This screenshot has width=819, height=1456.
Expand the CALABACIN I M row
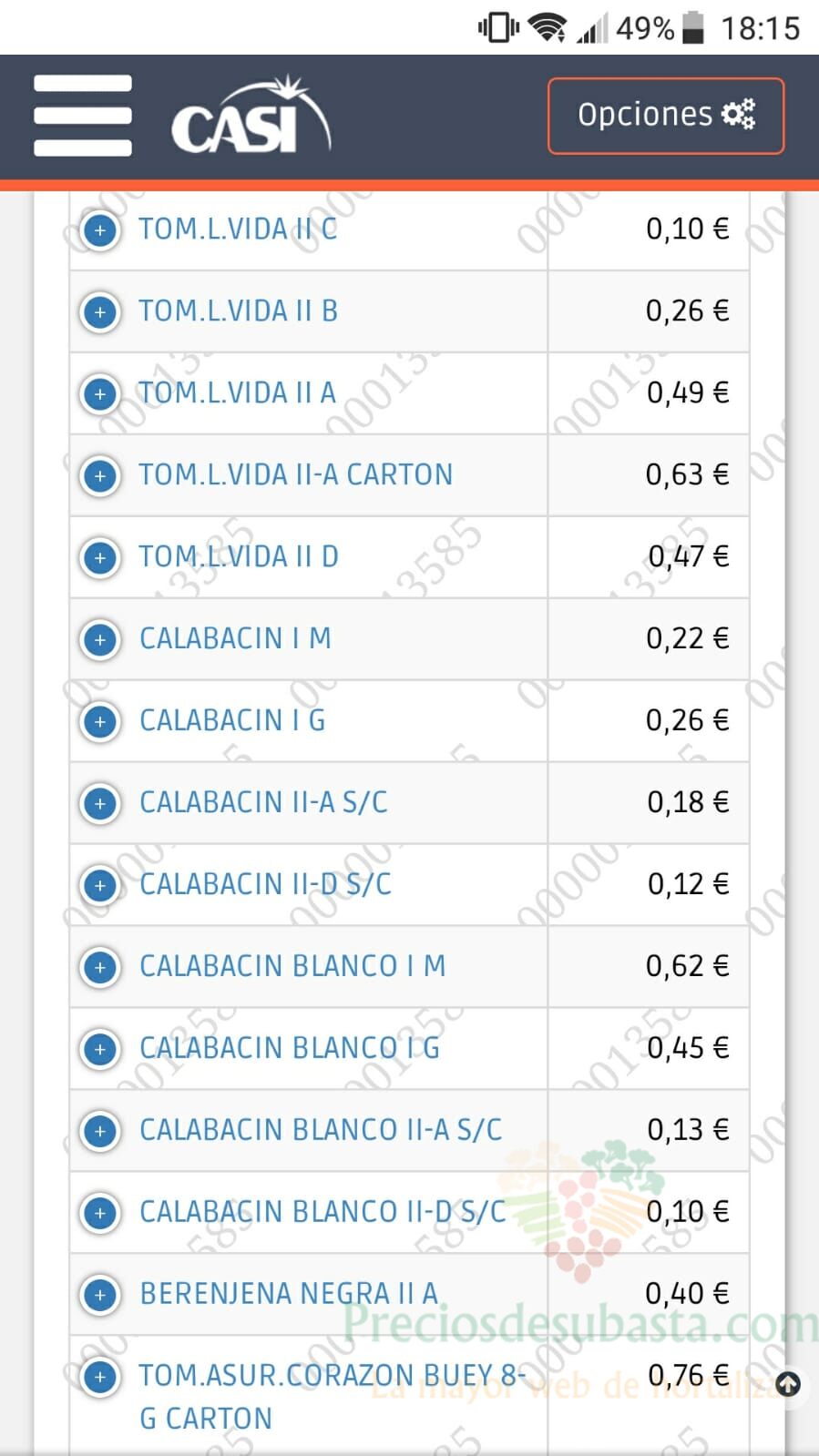click(x=100, y=639)
